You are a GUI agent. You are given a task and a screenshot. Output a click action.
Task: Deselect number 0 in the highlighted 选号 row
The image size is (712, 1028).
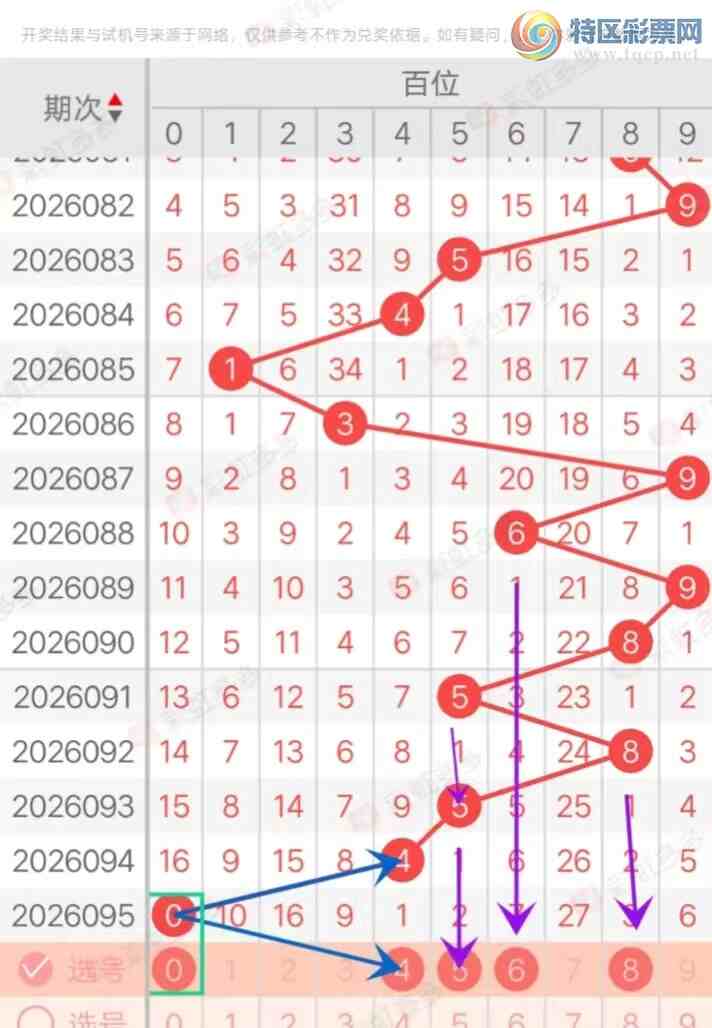coord(174,969)
